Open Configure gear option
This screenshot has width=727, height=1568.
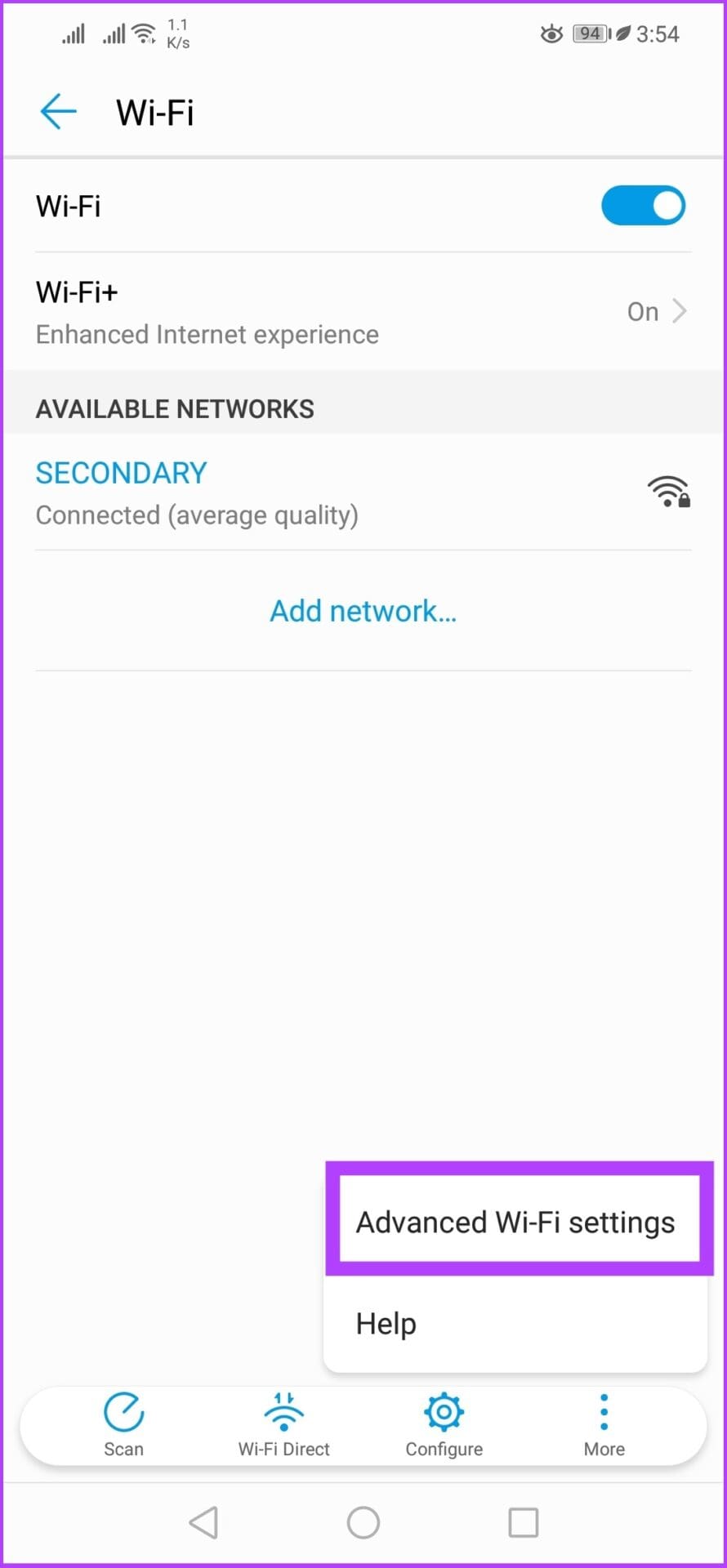[444, 1425]
